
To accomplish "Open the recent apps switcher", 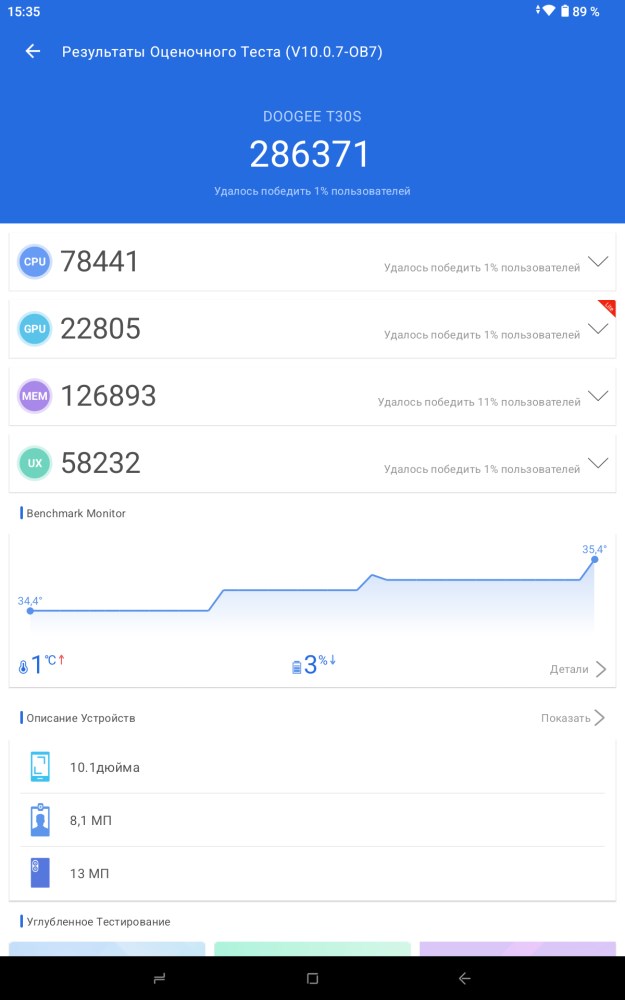I will pyautogui.click(x=159, y=978).
